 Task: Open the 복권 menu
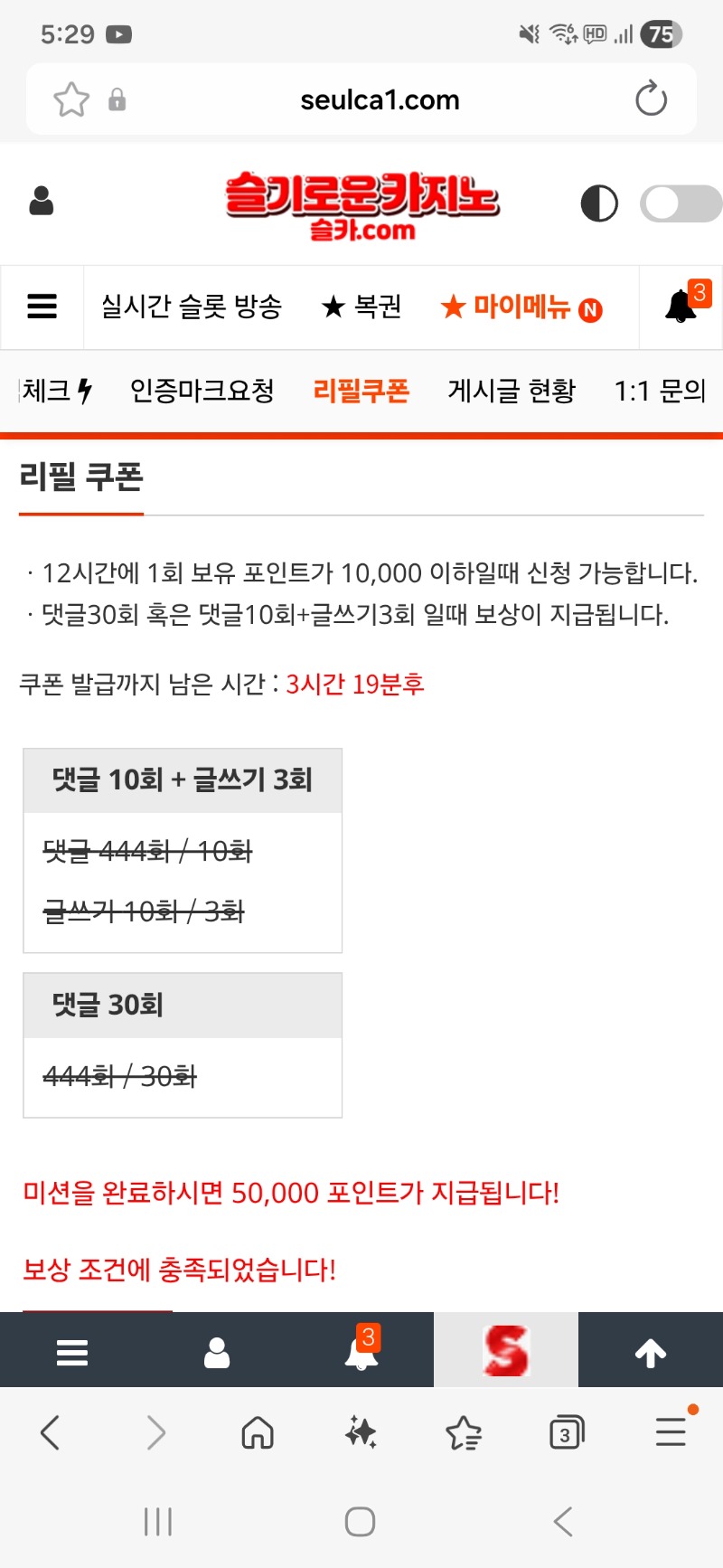pyautogui.click(x=361, y=307)
